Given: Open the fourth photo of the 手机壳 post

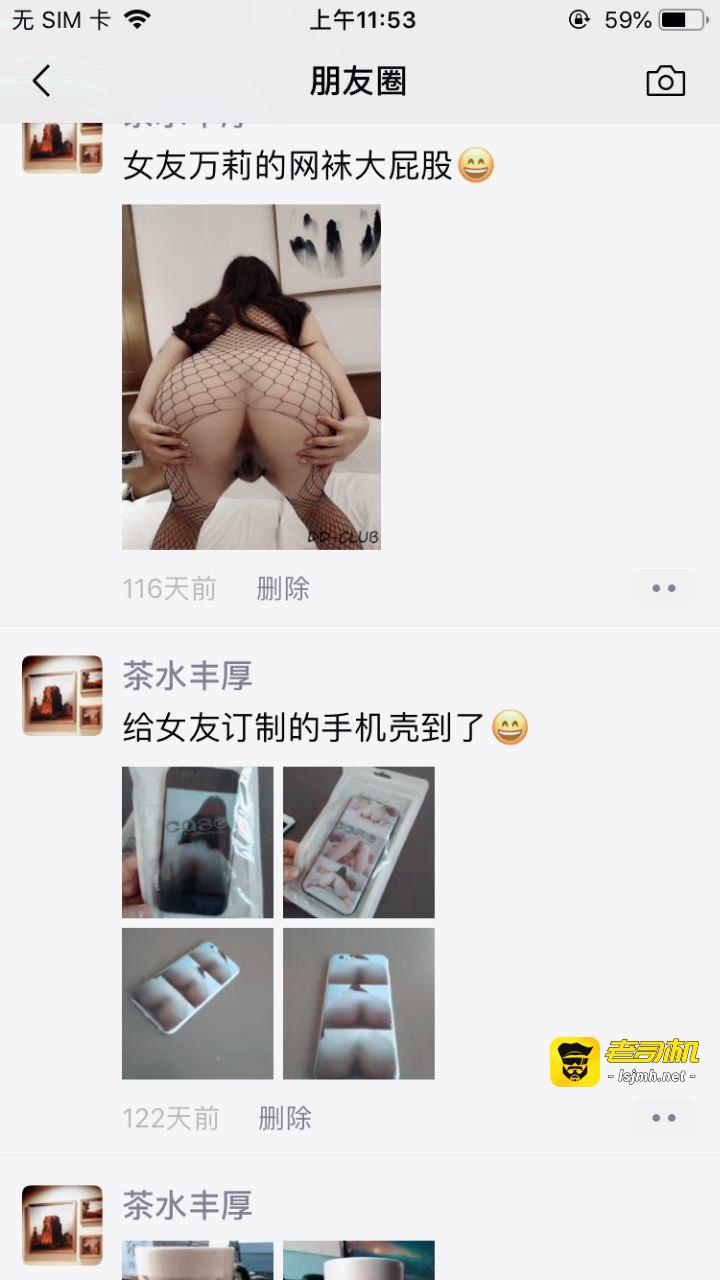Looking at the screenshot, I should coord(359,1003).
